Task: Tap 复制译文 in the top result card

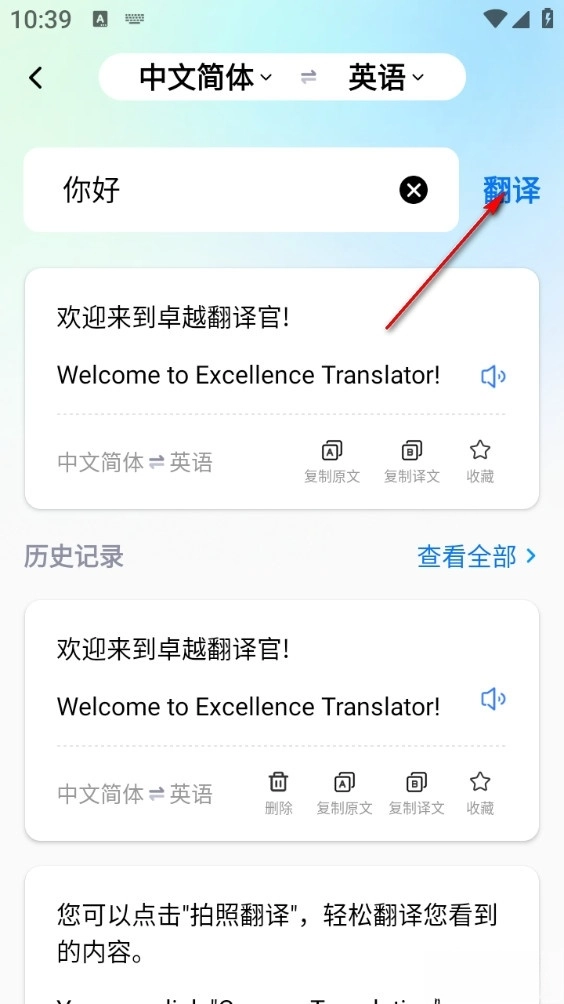Action: coord(412,462)
